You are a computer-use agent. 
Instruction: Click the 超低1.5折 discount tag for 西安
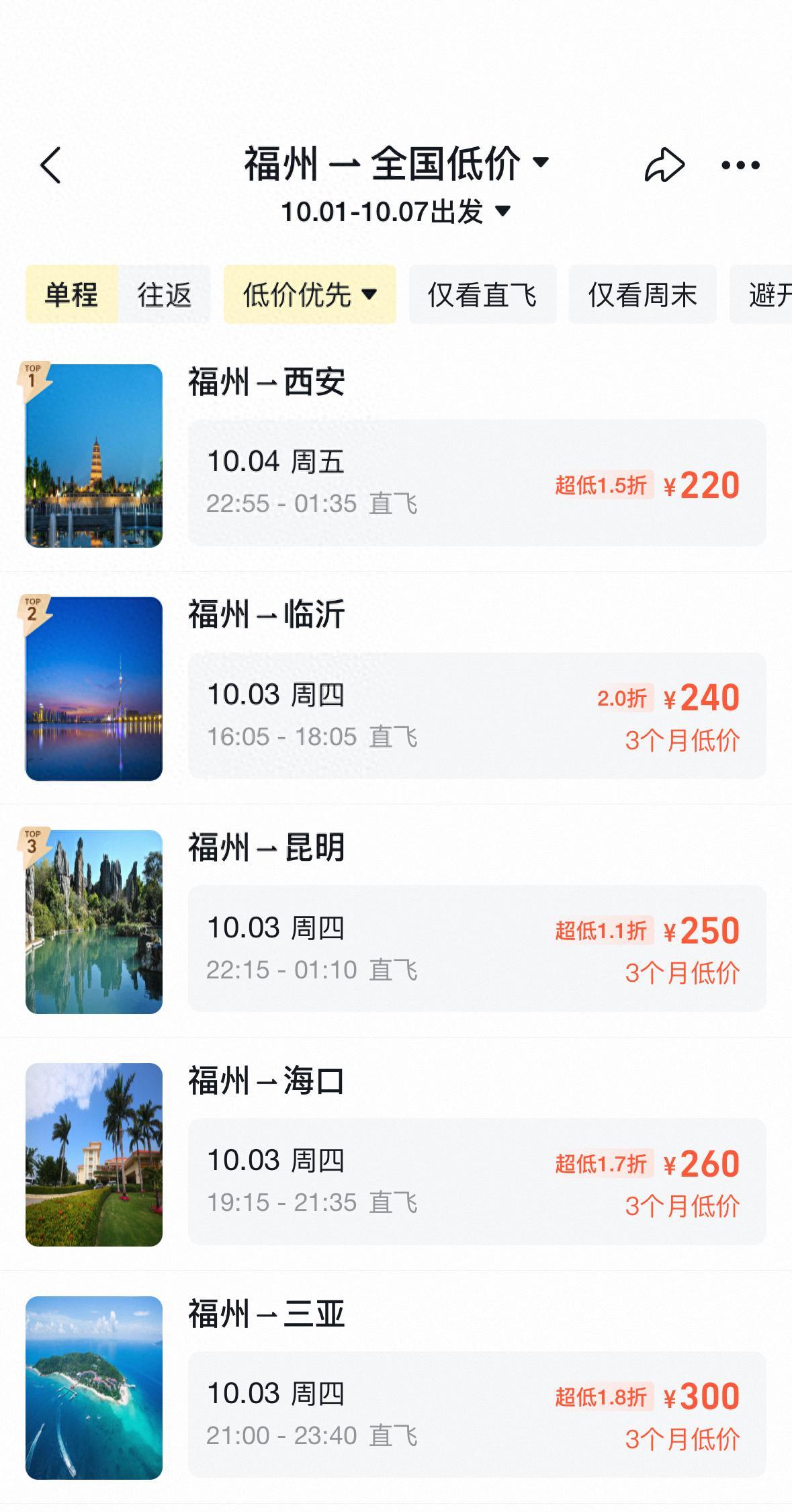point(603,484)
